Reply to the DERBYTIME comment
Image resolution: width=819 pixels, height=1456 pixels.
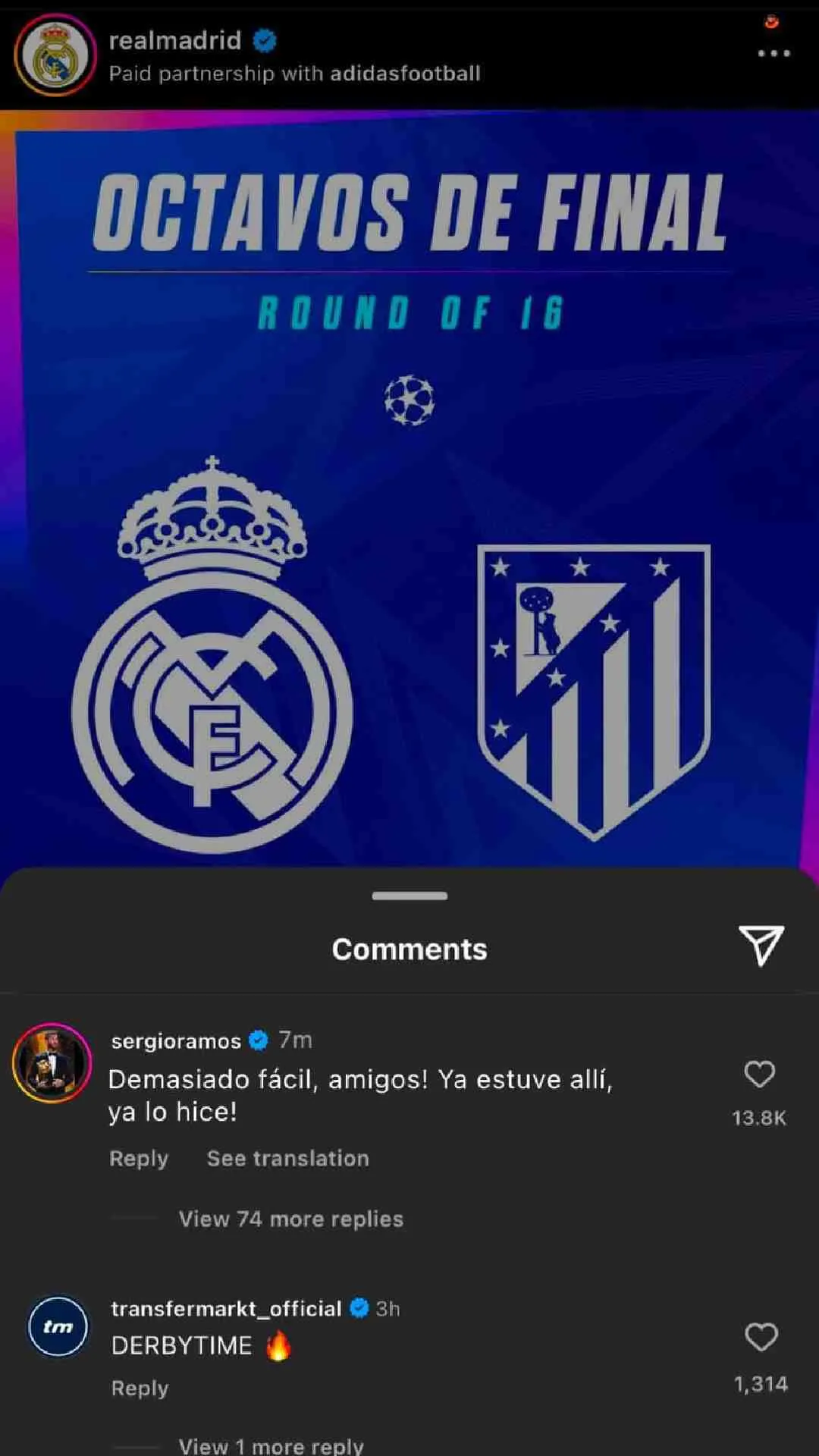[x=140, y=1389]
